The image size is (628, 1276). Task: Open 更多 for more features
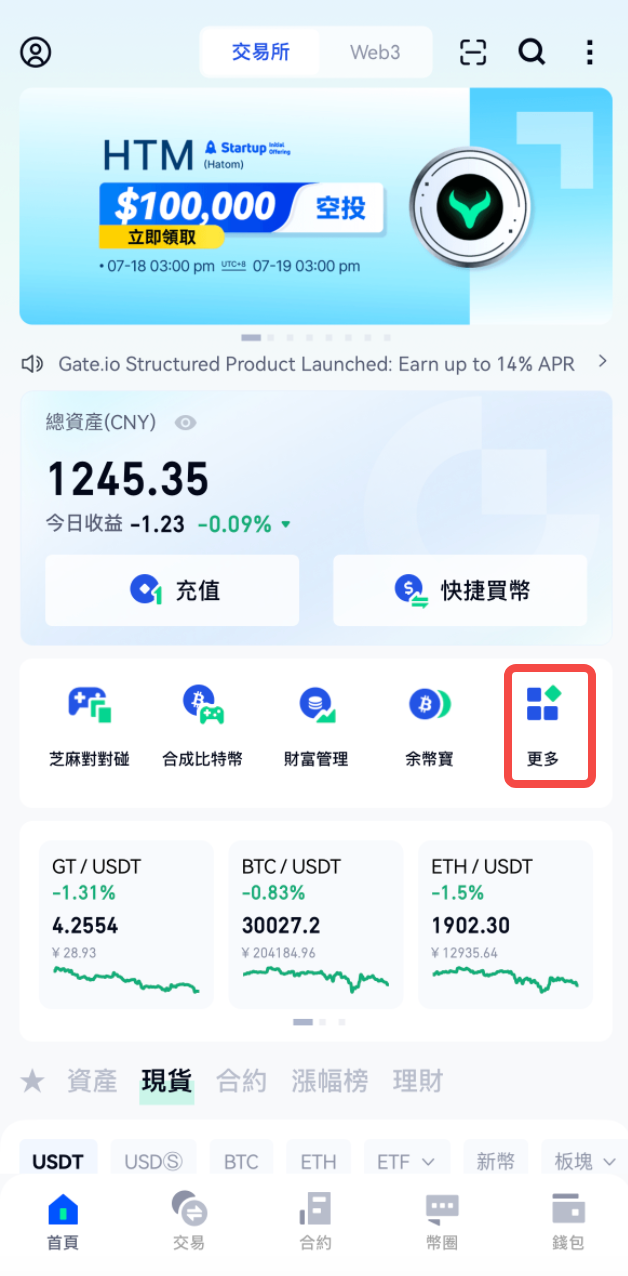[x=544, y=726]
